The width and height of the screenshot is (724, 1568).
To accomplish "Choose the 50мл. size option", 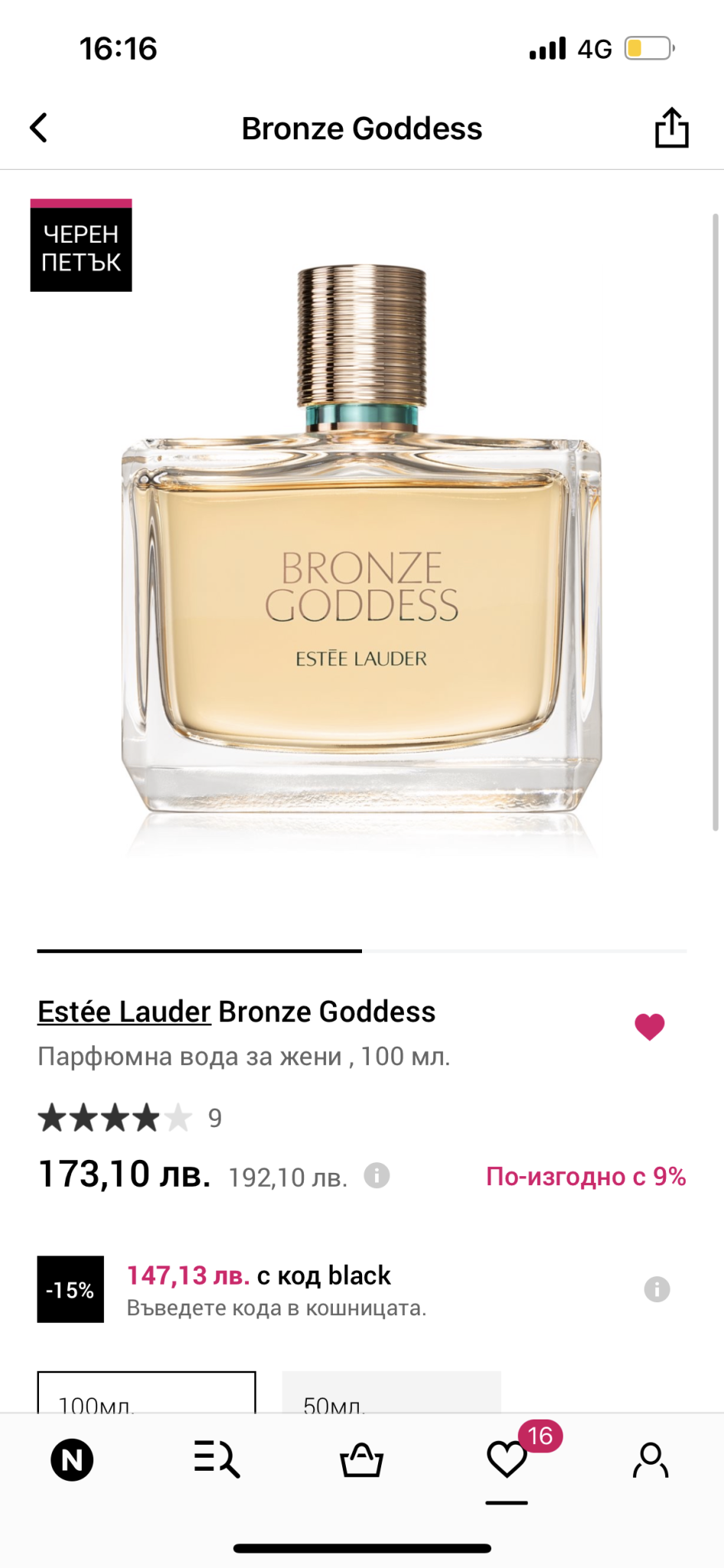I will tap(392, 1392).
